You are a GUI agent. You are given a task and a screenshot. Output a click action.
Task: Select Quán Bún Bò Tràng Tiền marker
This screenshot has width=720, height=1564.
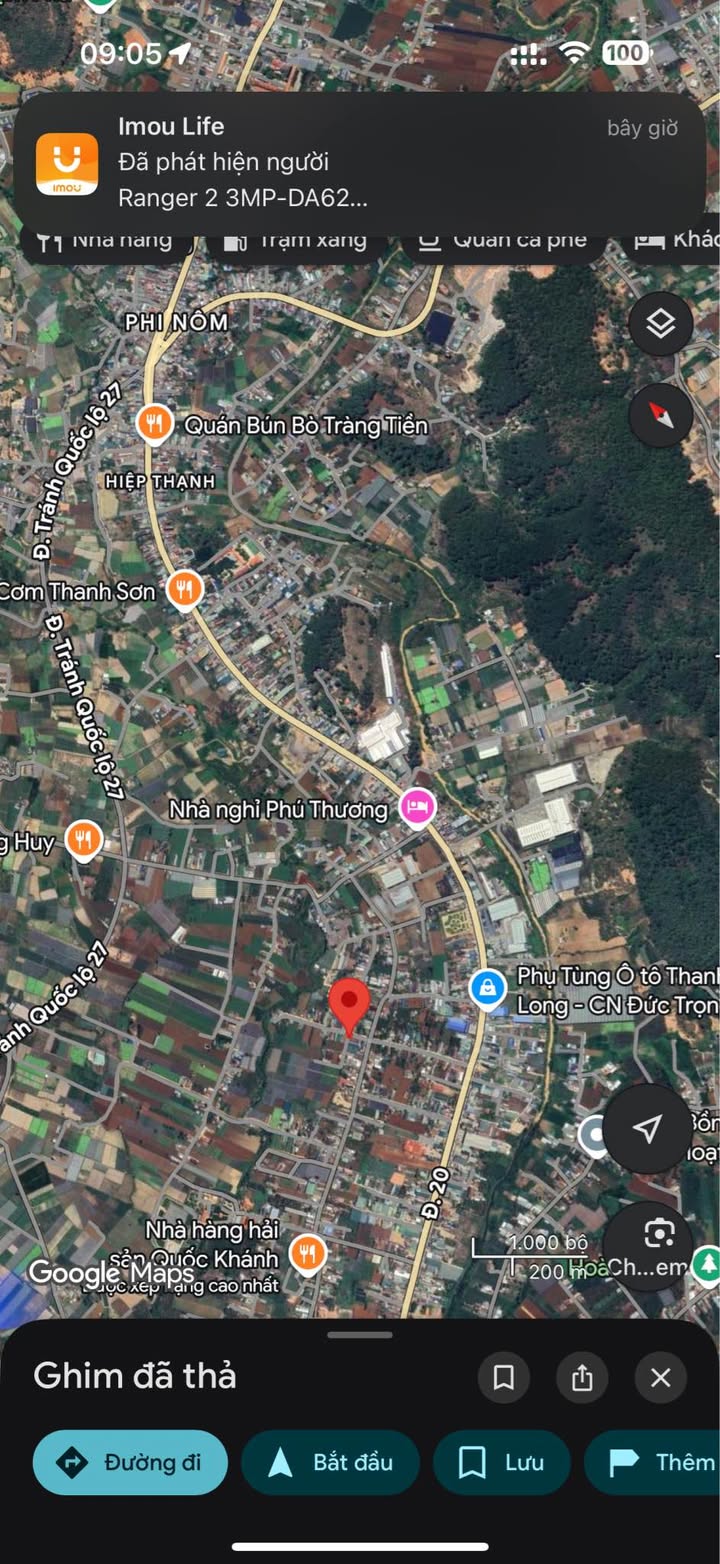coord(153,425)
